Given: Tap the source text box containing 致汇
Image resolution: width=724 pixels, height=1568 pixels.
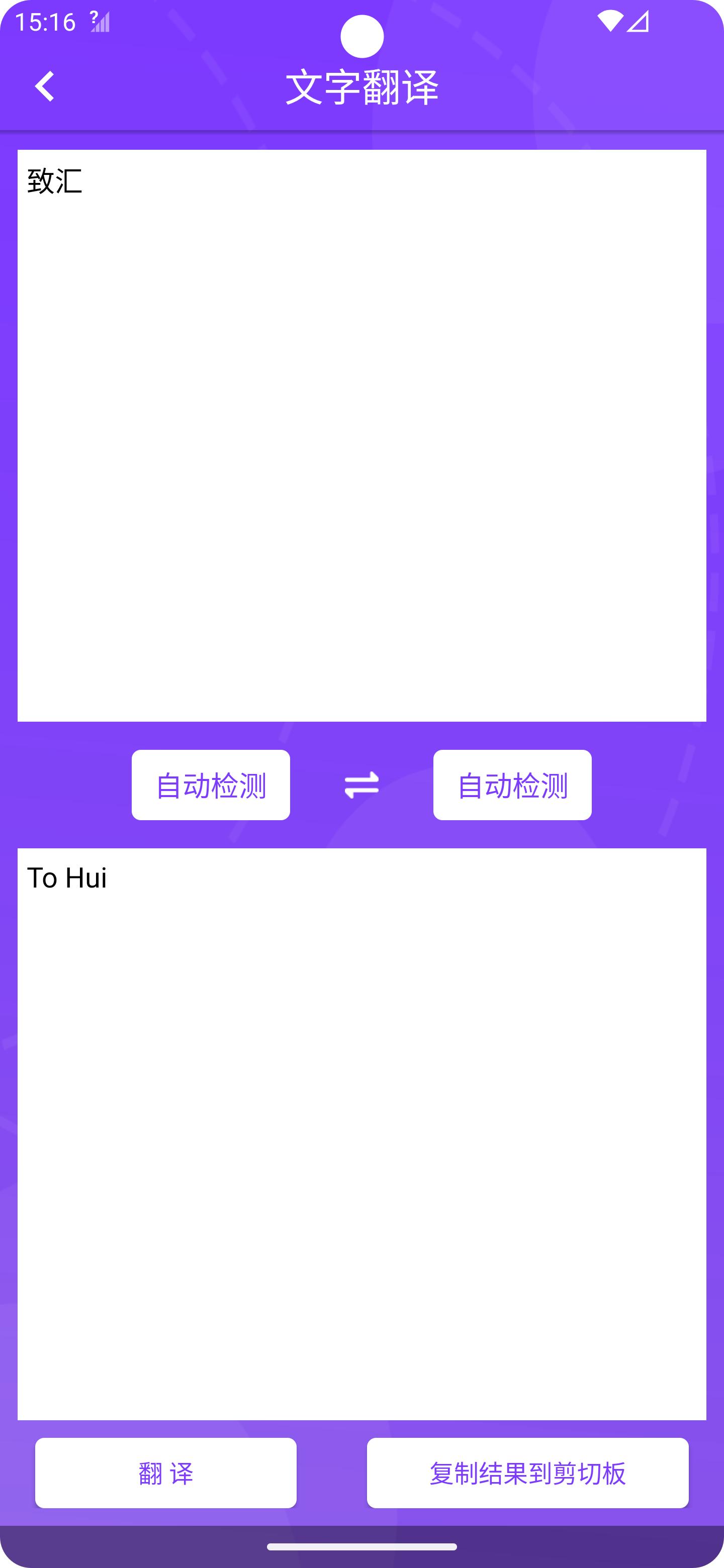Looking at the screenshot, I should tap(361, 435).
